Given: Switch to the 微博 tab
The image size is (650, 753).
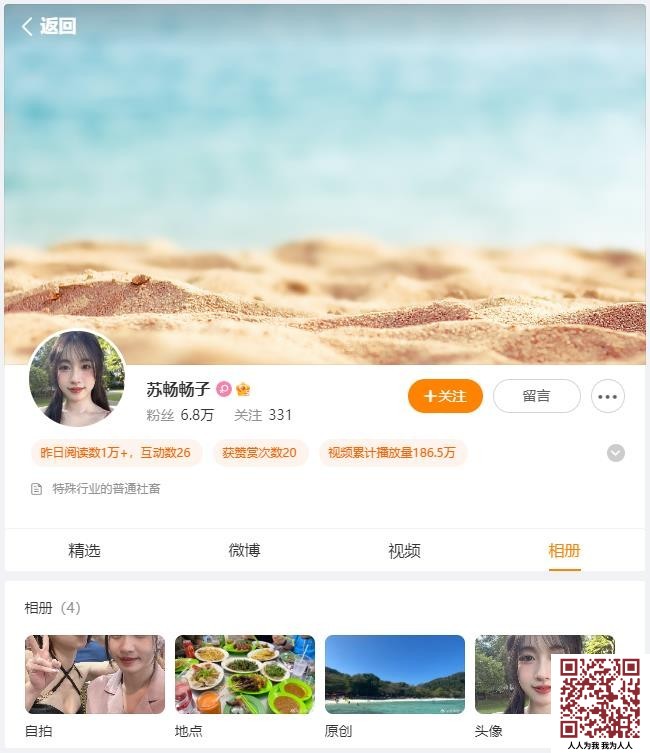Looking at the screenshot, I should [244, 551].
